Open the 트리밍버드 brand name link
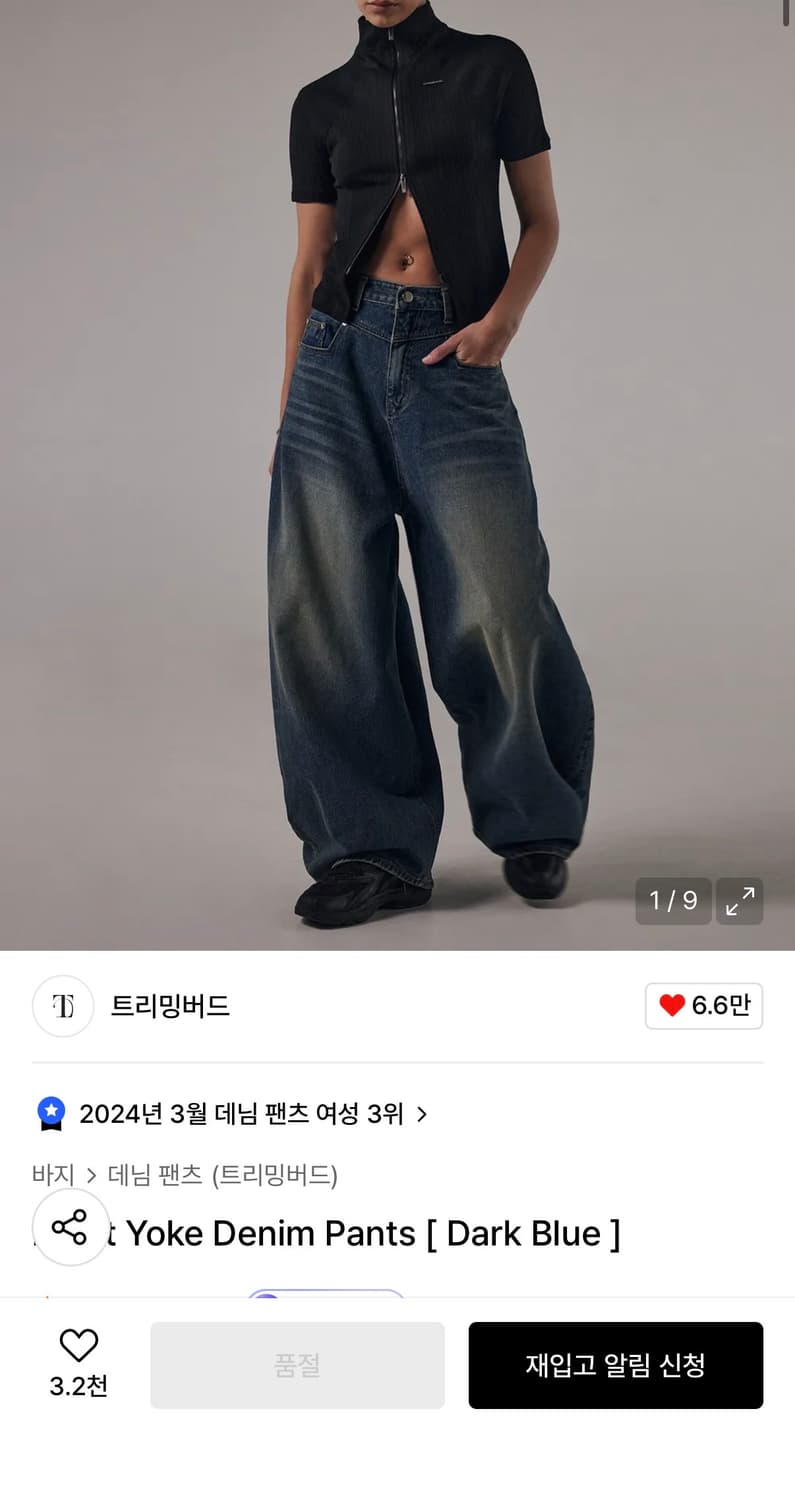This screenshot has height=1500, width=795. pyautogui.click(x=170, y=1007)
